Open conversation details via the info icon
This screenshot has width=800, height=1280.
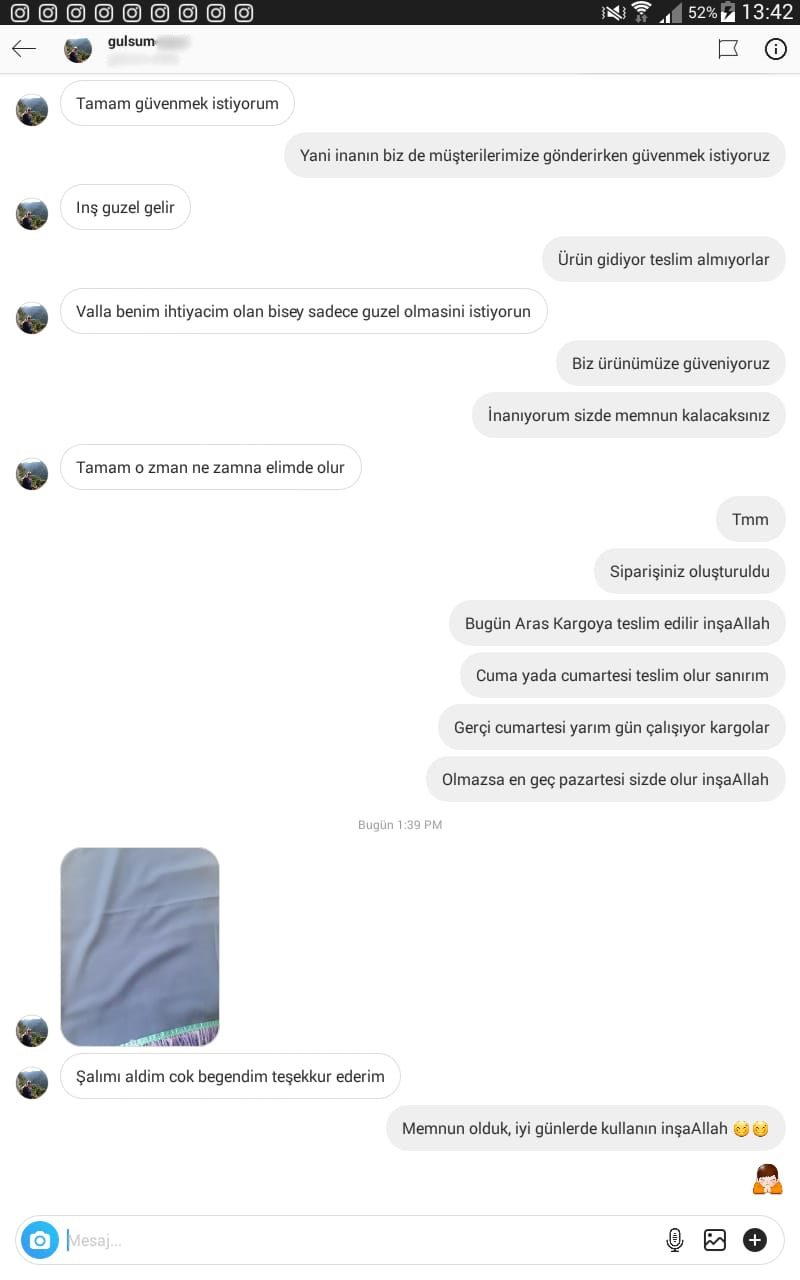[x=776, y=49]
